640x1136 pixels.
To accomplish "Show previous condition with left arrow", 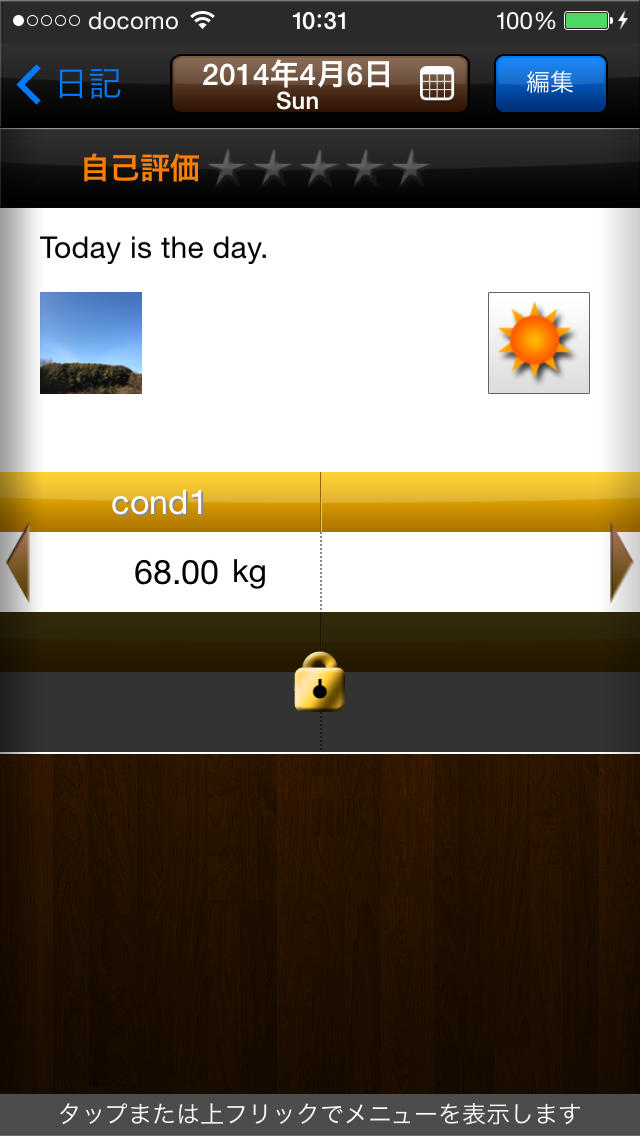I will click(17, 563).
